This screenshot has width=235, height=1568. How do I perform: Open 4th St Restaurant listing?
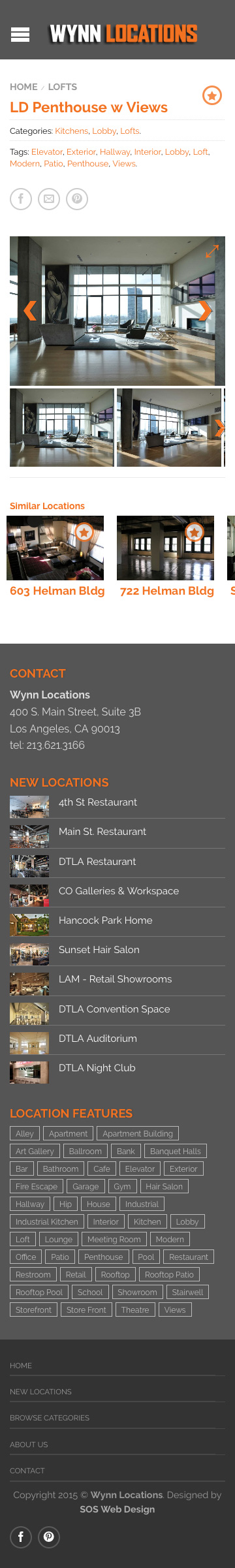[x=98, y=802]
